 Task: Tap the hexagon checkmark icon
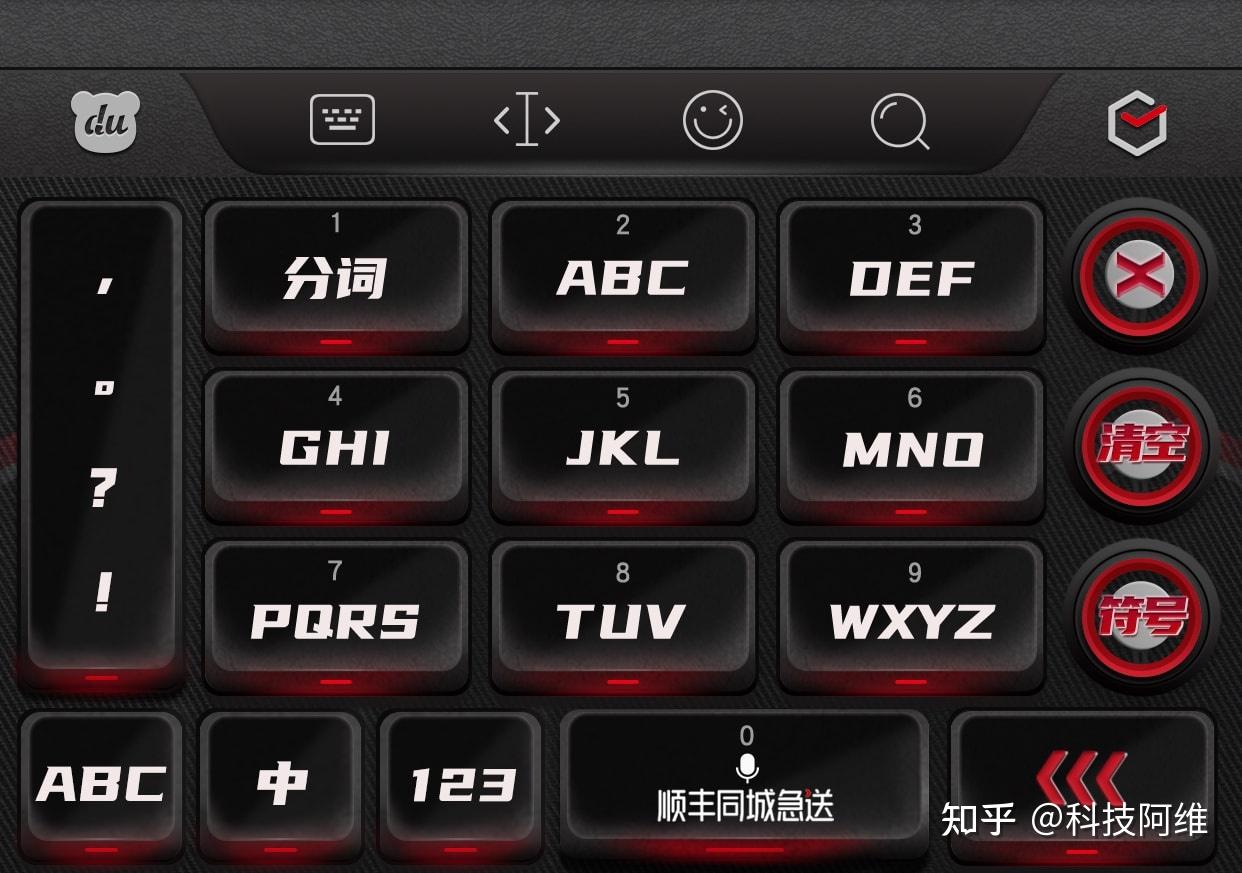(1137, 123)
